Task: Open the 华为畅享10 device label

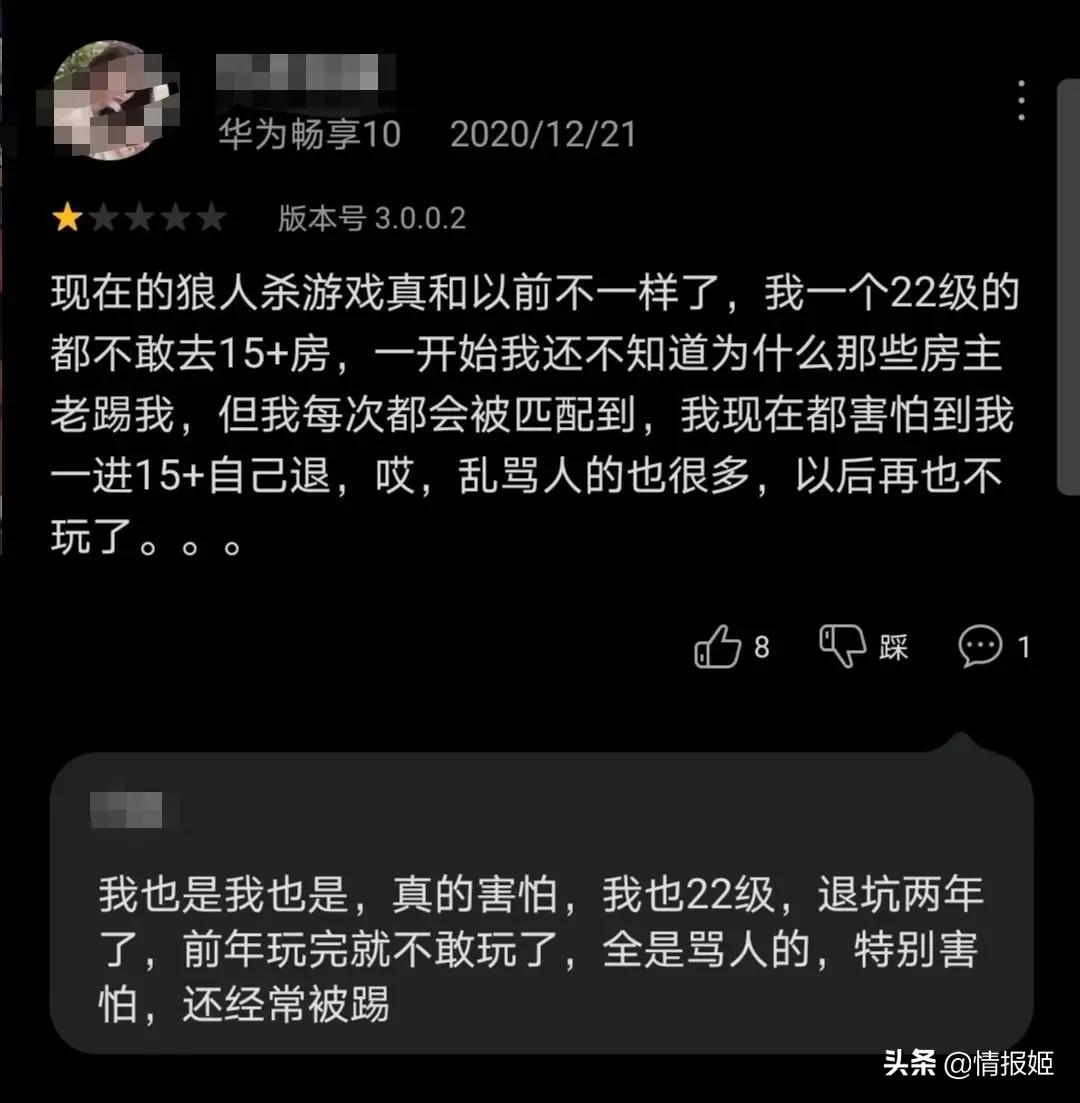Action: pos(308,135)
